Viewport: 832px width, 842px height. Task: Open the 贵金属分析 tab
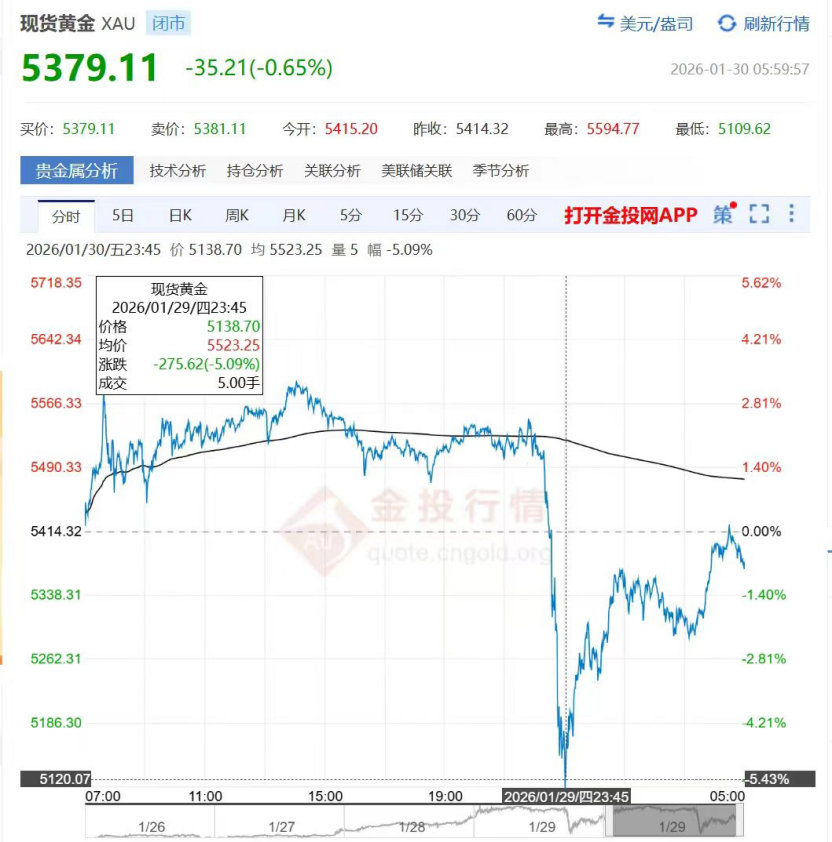(x=76, y=171)
